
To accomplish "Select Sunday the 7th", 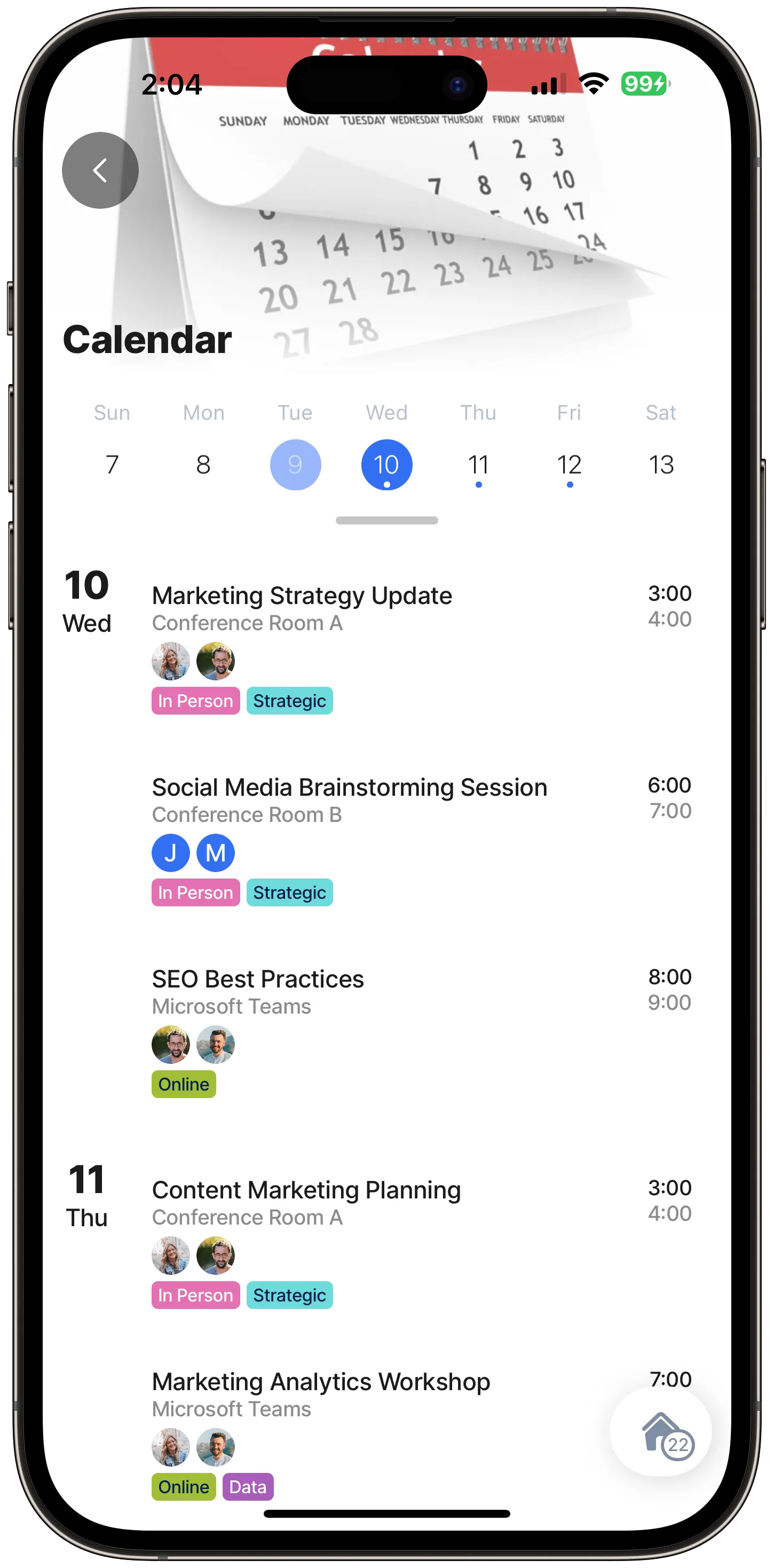I will (112, 465).
